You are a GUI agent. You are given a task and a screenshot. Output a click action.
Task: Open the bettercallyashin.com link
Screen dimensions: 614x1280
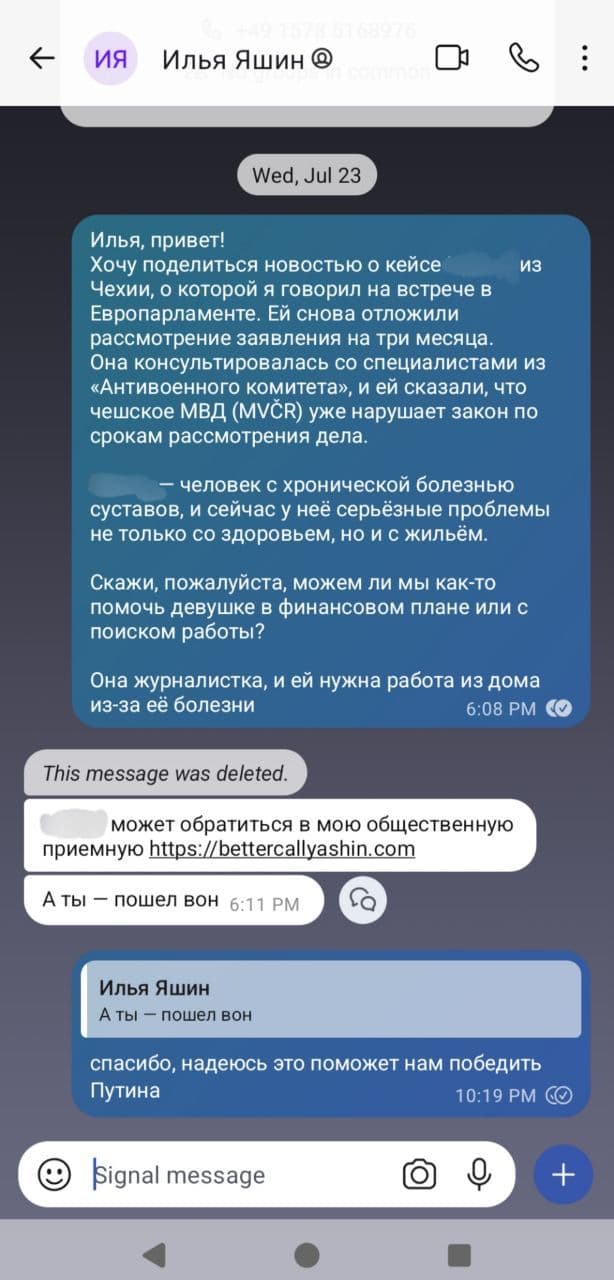(282, 850)
